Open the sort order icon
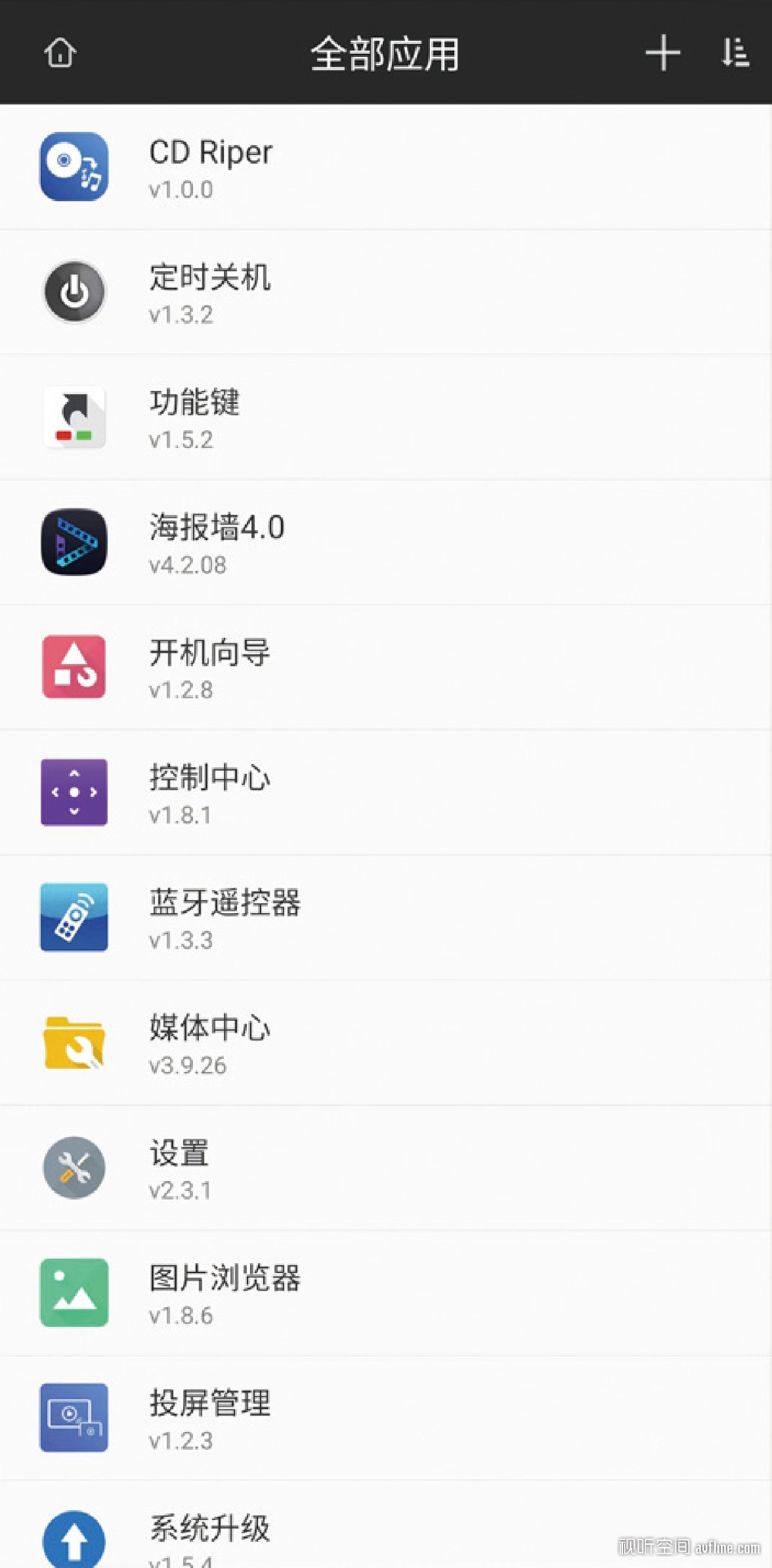The image size is (772, 1568). coord(735,53)
